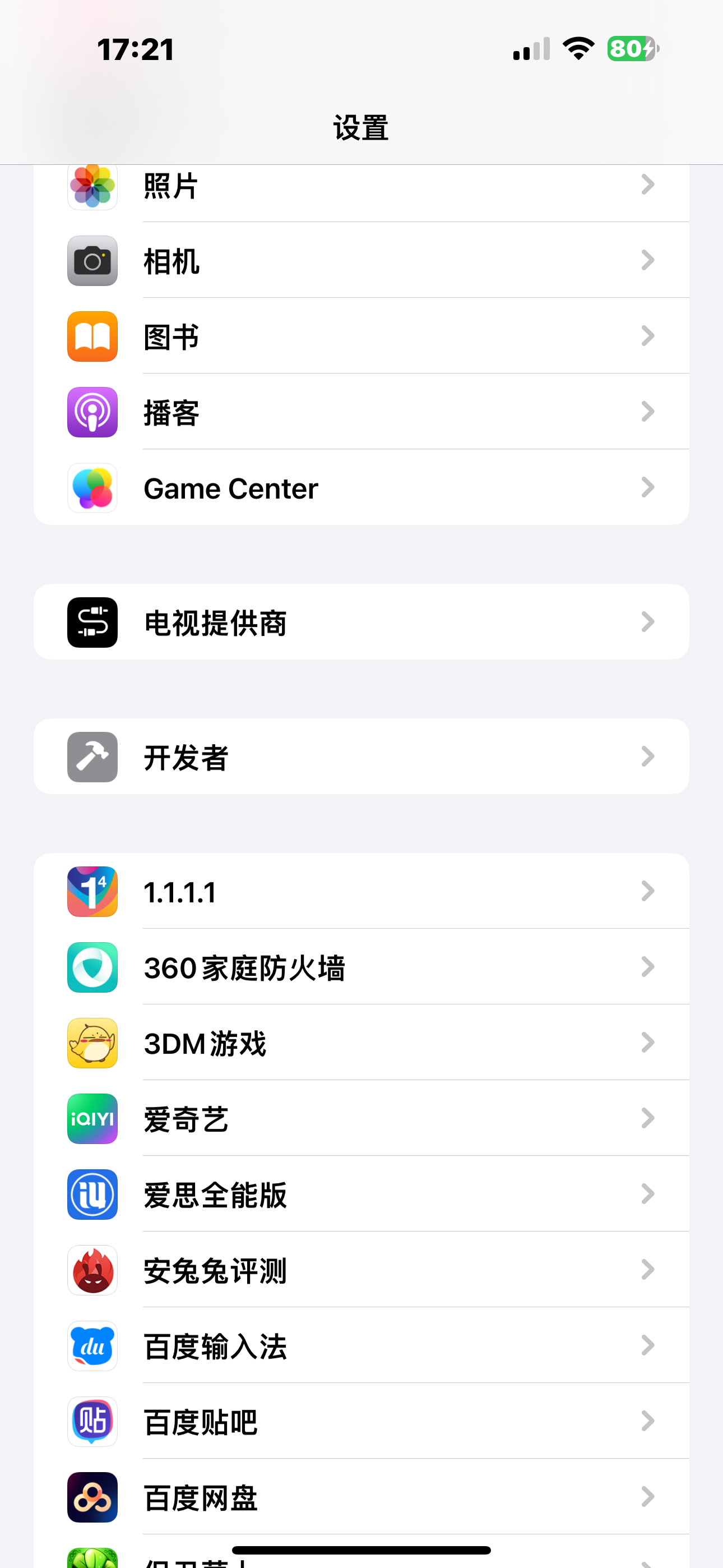The image size is (723, 1568).
Task: Open 百度输入法 settings entry
Action: tap(361, 1346)
